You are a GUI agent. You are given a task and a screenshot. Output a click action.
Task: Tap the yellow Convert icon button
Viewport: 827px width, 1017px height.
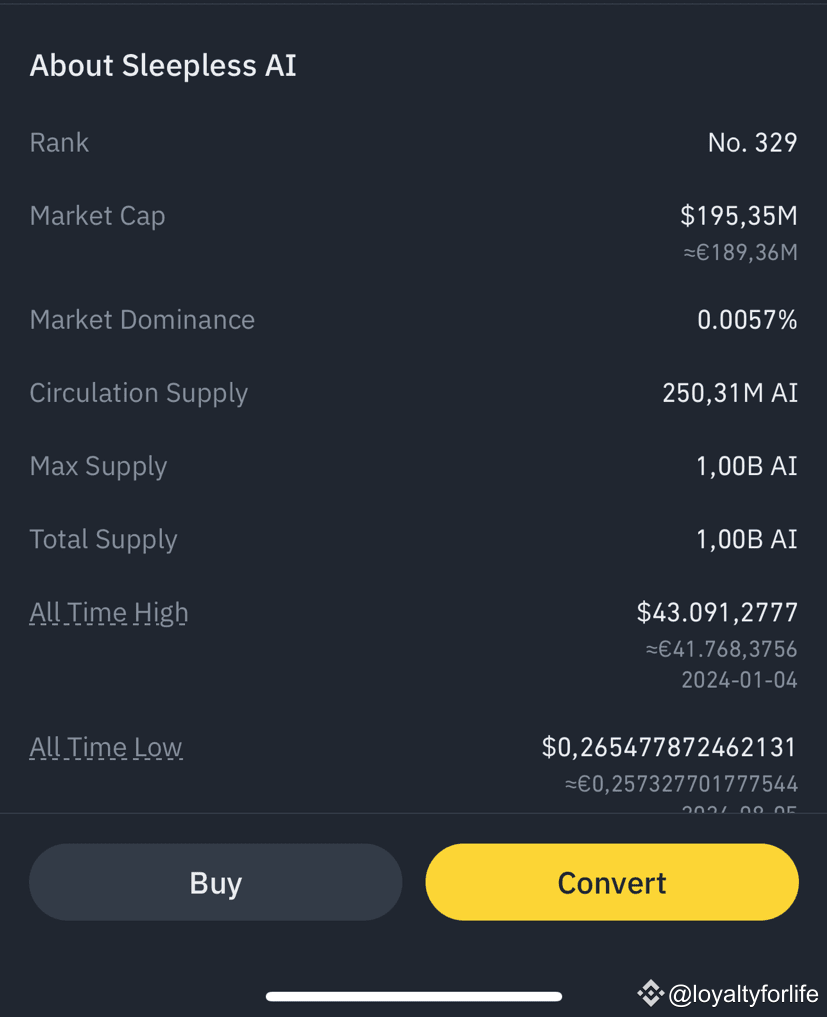[611, 882]
